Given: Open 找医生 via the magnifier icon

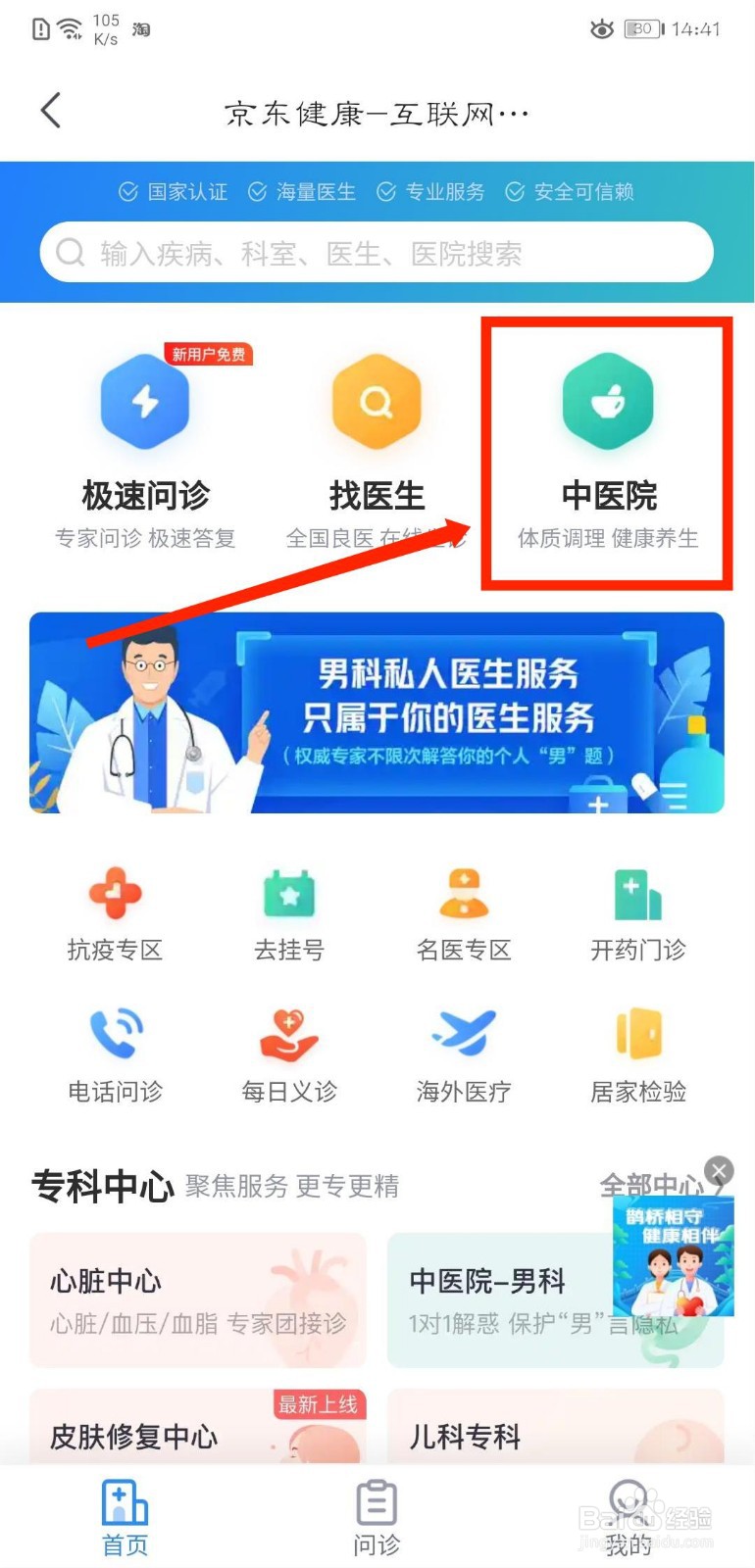Looking at the screenshot, I should pos(376,402).
